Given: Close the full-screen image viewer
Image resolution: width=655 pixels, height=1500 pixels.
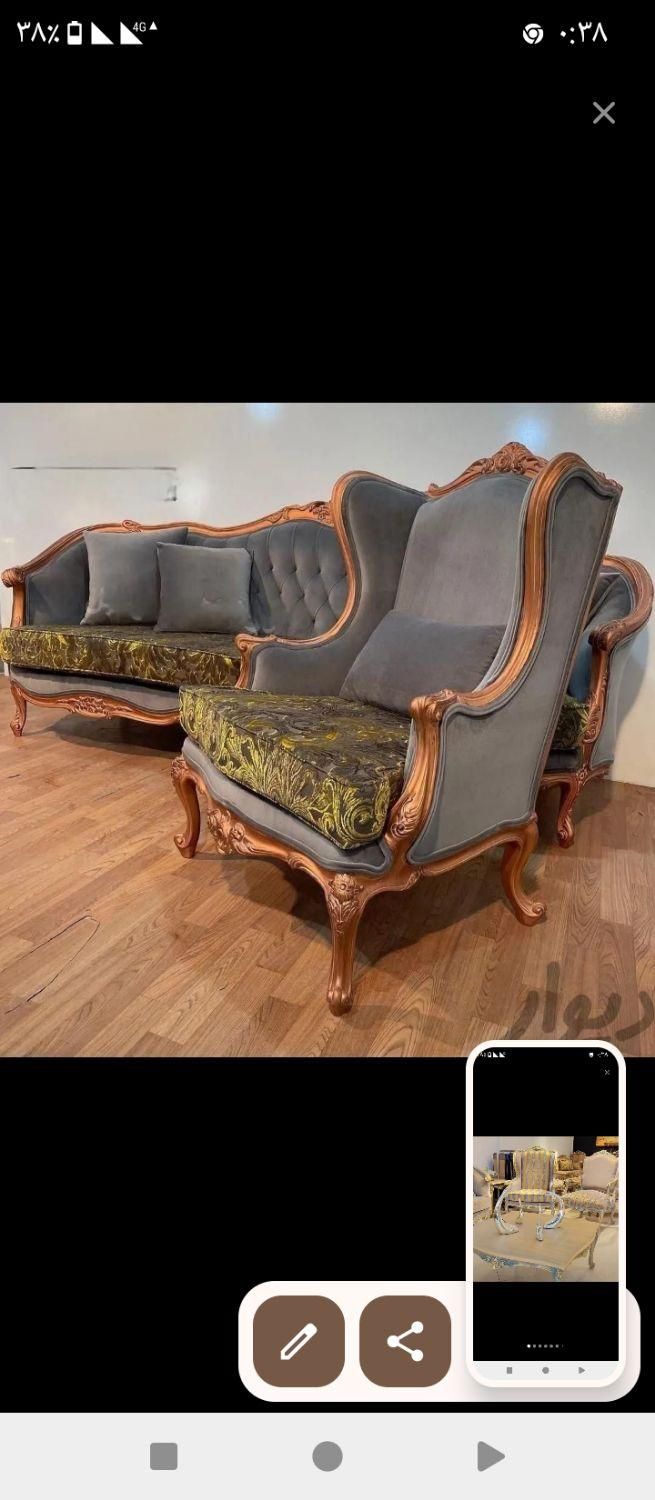Looking at the screenshot, I should click(603, 113).
